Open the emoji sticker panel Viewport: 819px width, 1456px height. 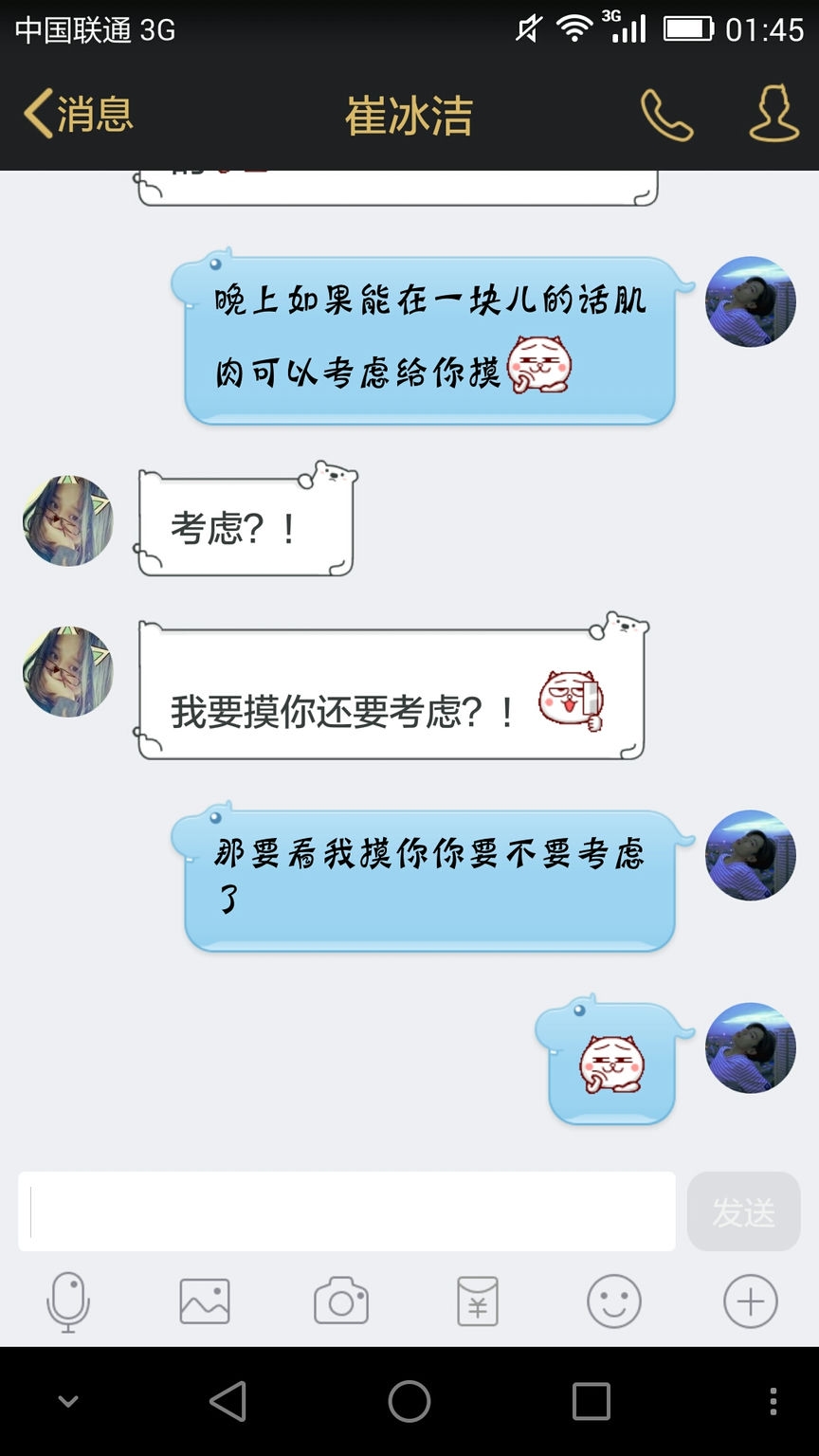(614, 1301)
